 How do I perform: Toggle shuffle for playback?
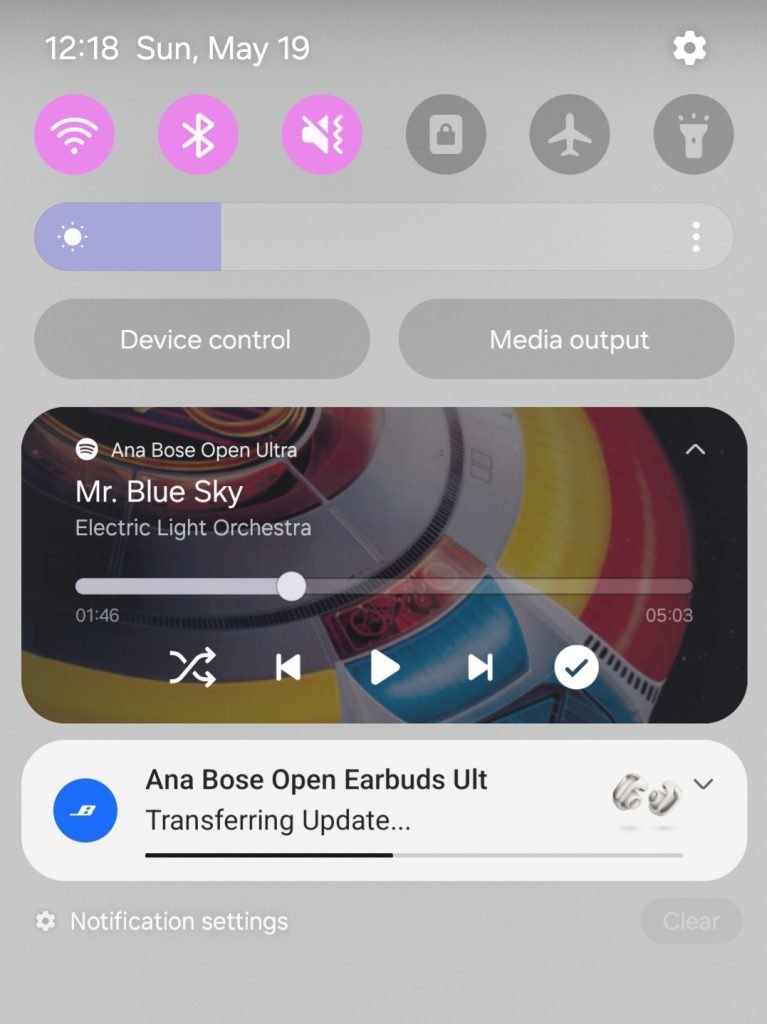coord(192,667)
